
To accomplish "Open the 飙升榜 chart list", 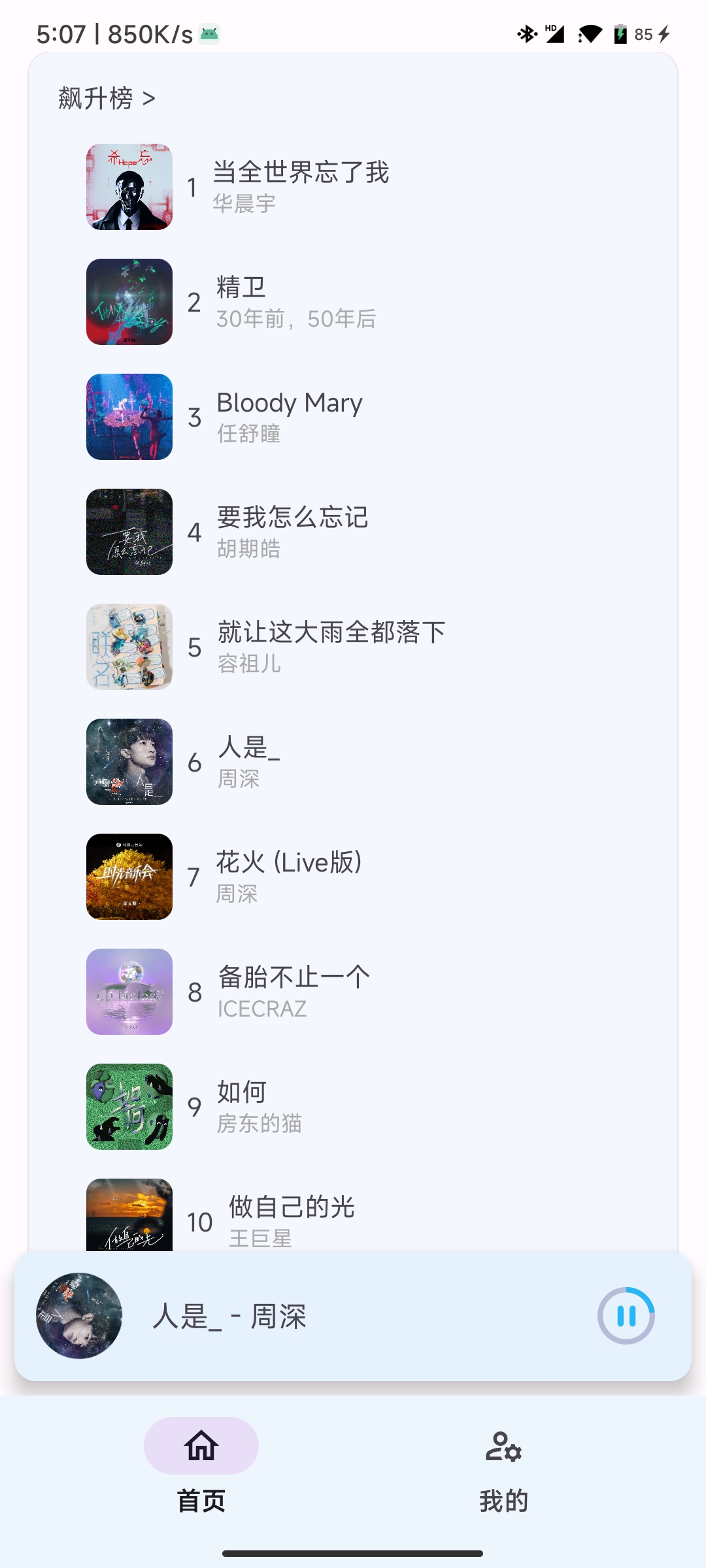I will click(107, 99).
